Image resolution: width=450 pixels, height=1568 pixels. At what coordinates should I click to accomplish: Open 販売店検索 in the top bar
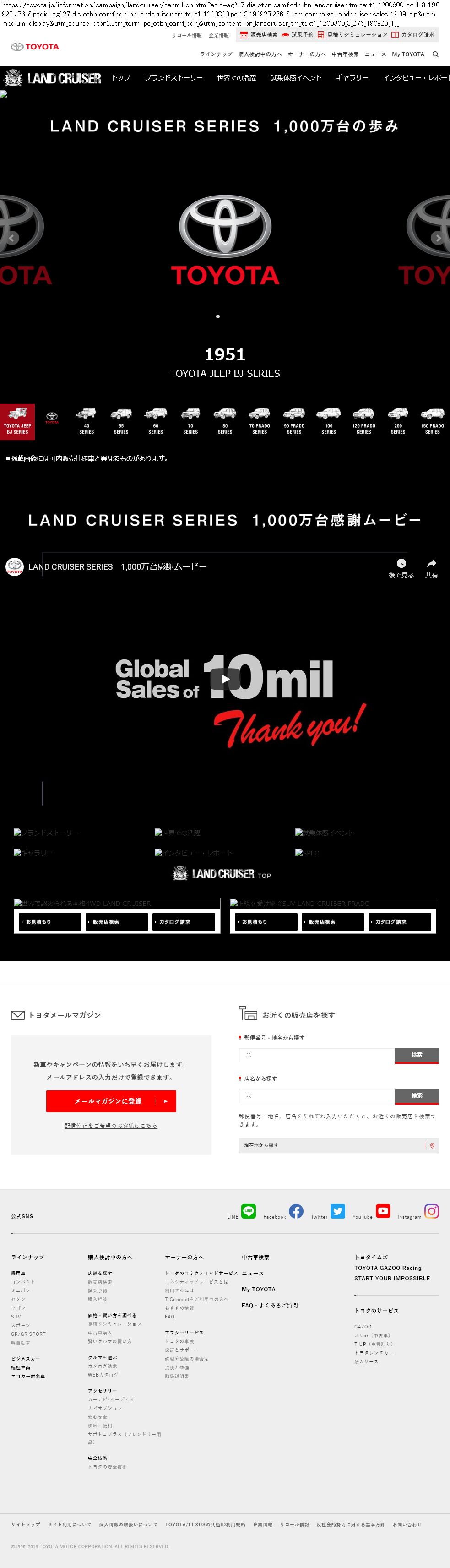[x=259, y=35]
